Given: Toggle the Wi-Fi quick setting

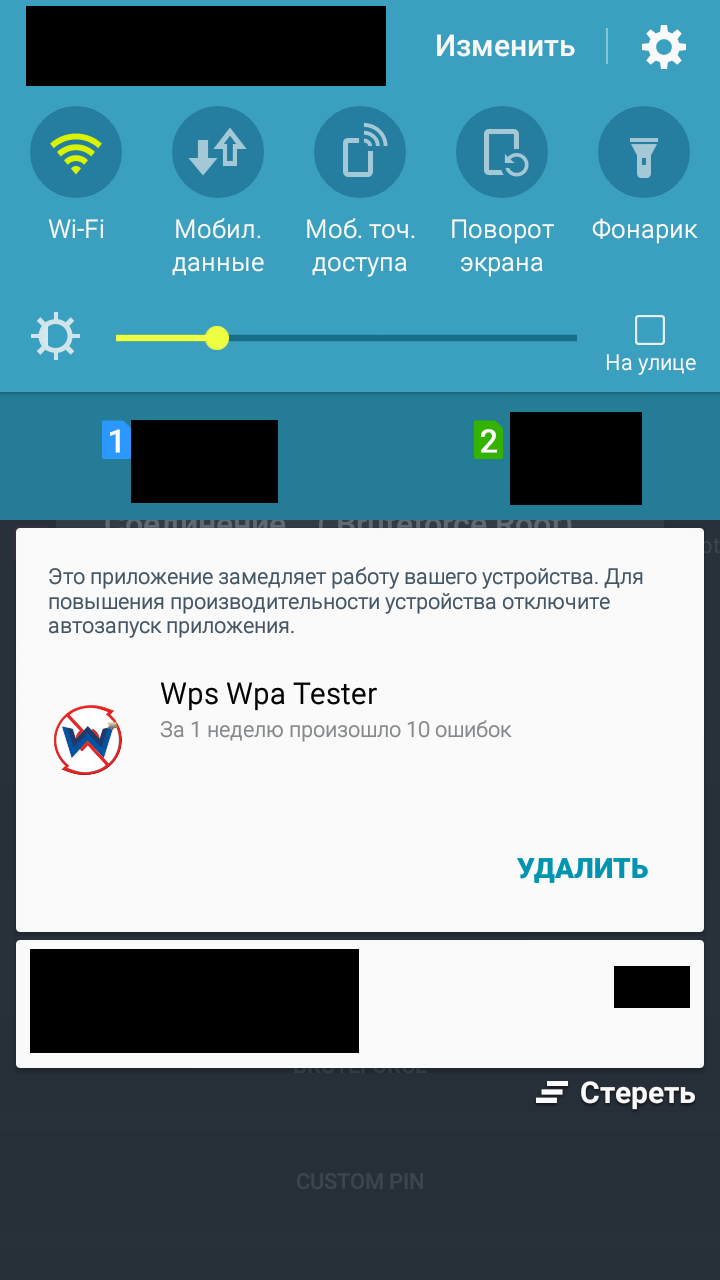Looking at the screenshot, I should (76, 153).
